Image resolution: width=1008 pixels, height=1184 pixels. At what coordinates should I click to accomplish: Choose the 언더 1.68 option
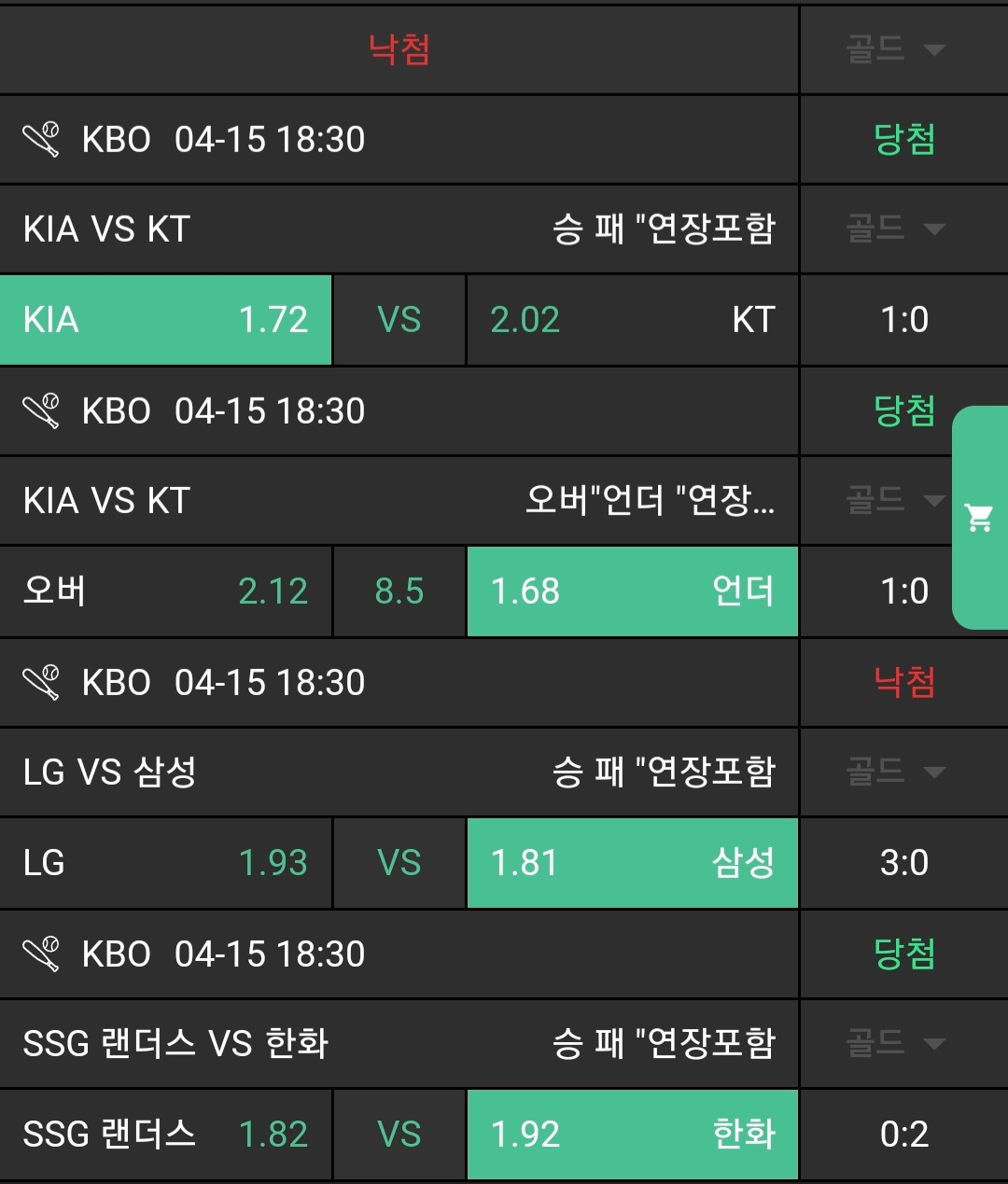[632, 592]
